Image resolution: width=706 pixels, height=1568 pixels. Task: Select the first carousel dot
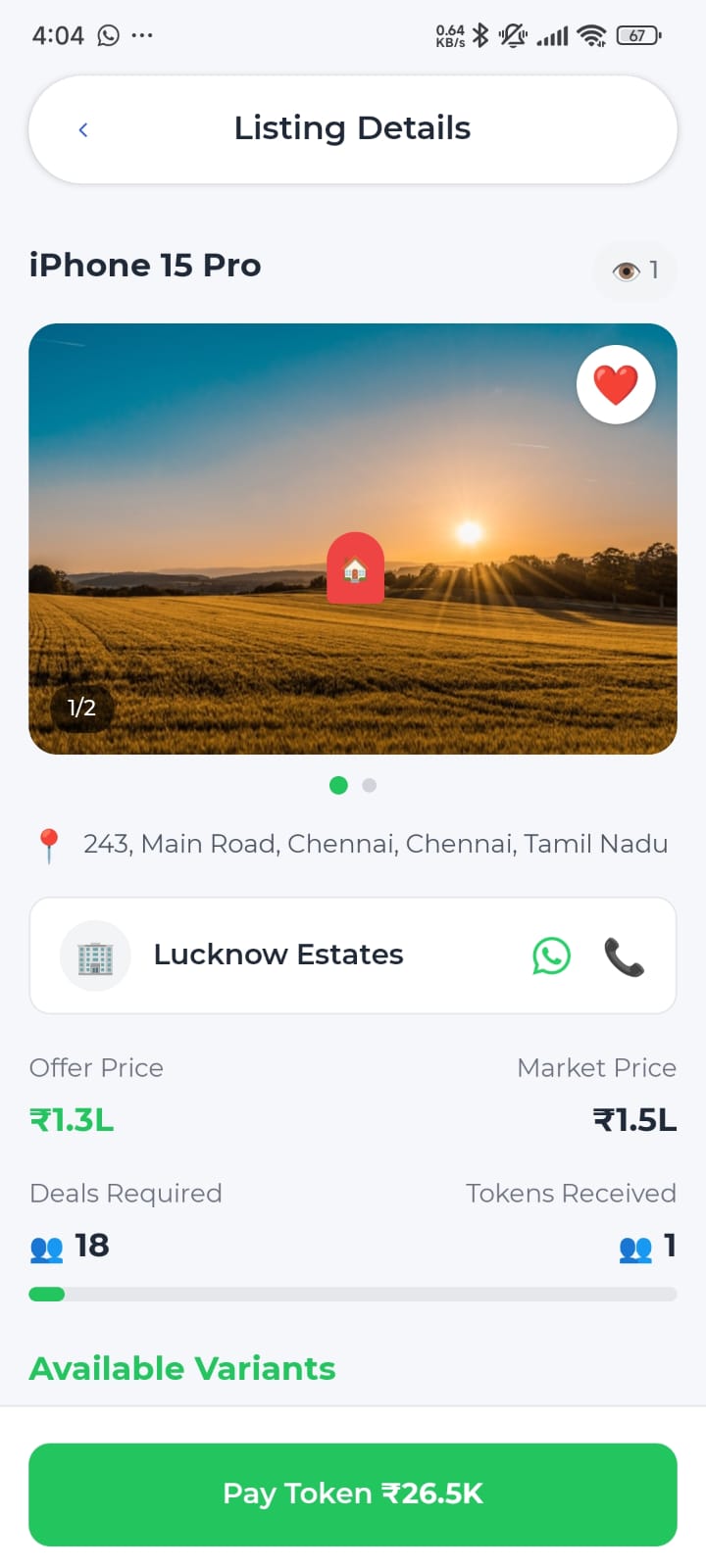[x=338, y=785]
